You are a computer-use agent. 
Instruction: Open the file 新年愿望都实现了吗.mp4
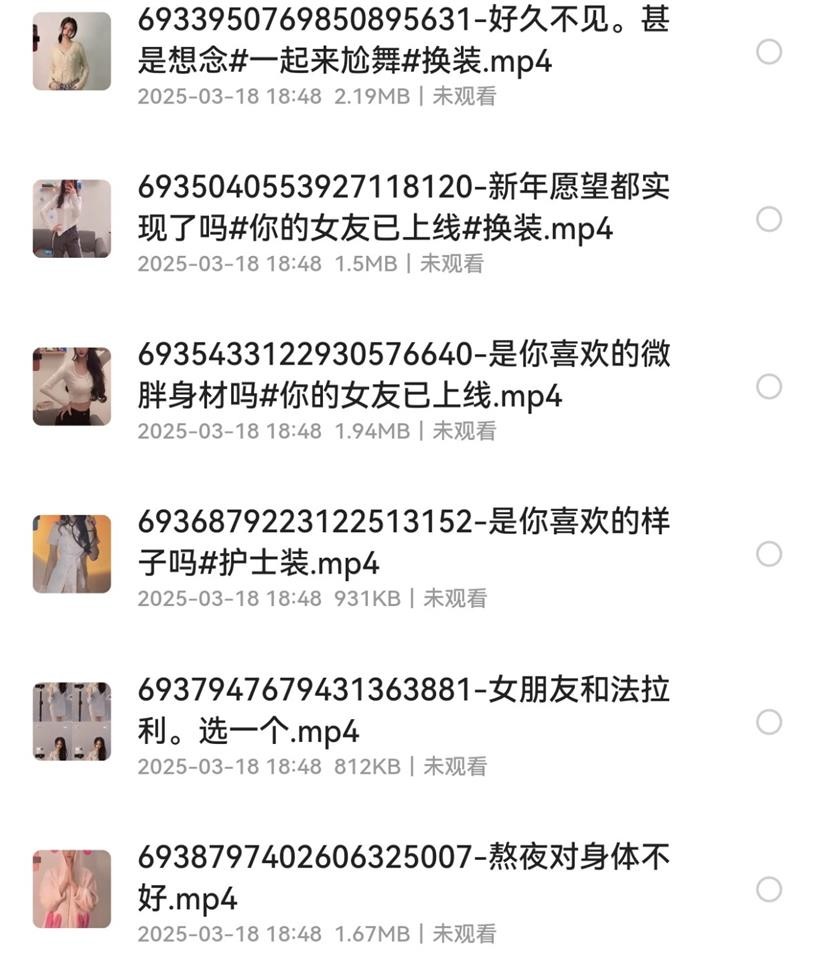pos(400,209)
